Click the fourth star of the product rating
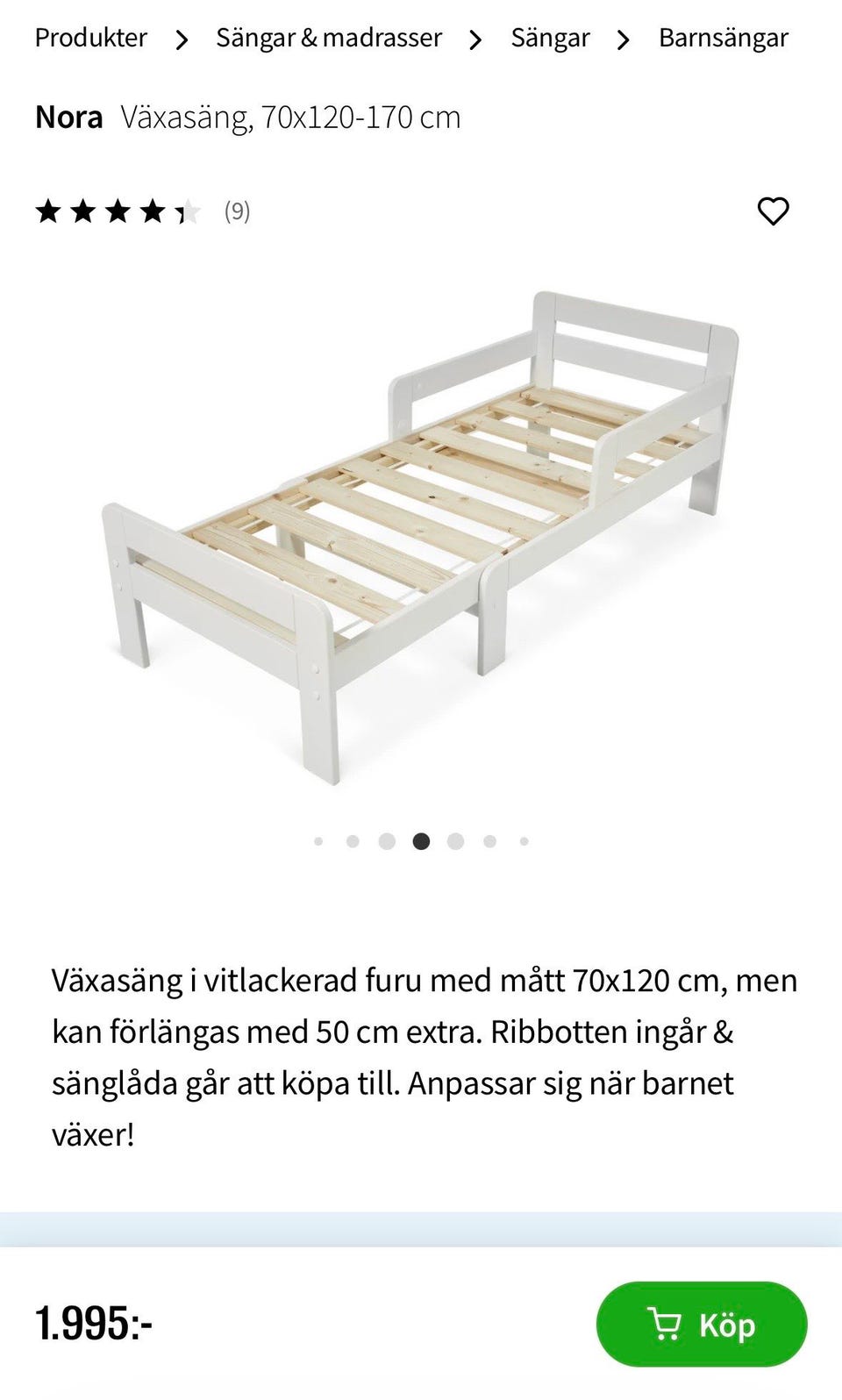The image size is (842, 1400). pyautogui.click(x=154, y=211)
